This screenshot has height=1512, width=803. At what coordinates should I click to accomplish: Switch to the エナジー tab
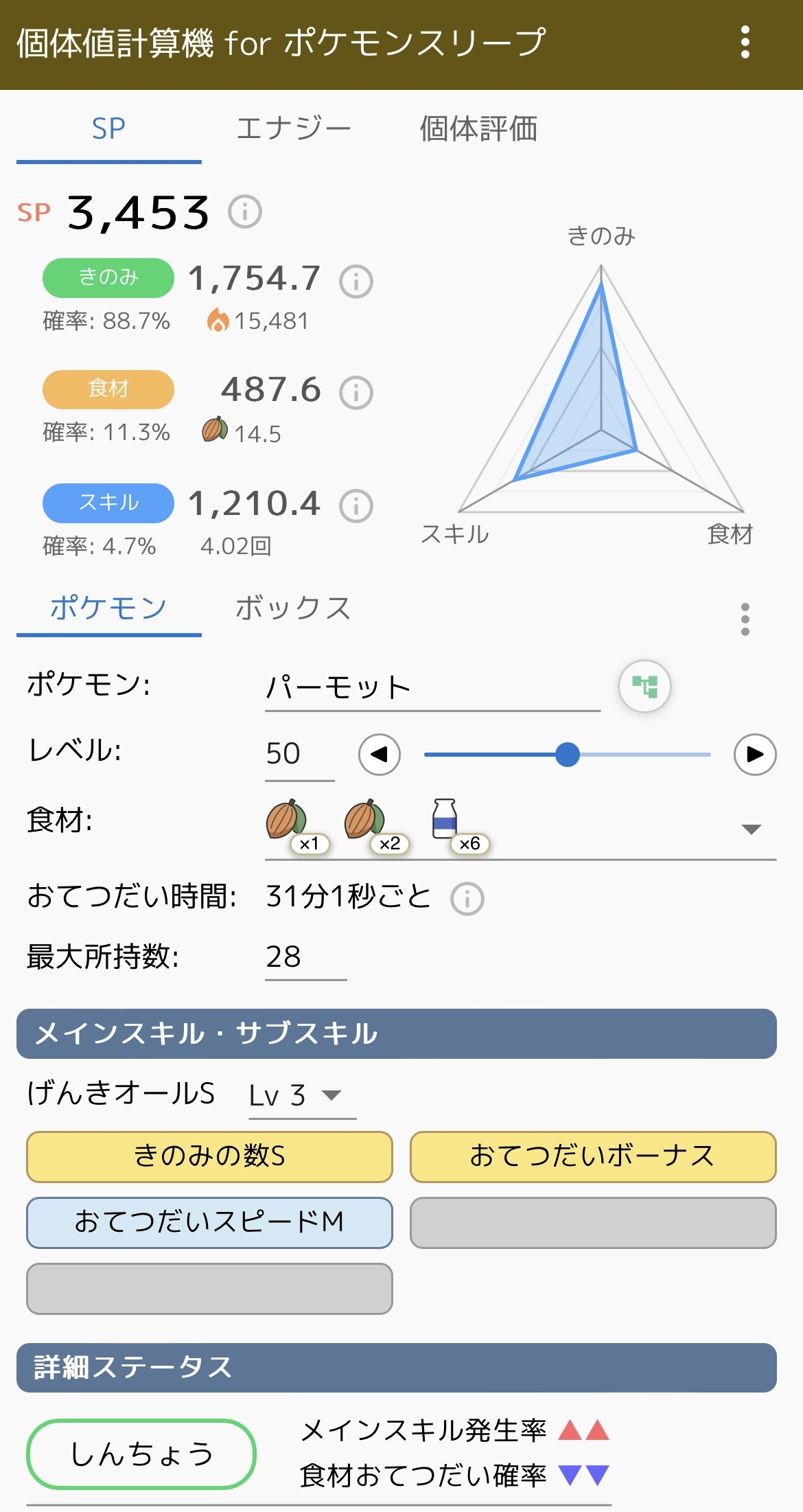[x=293, y=128]
